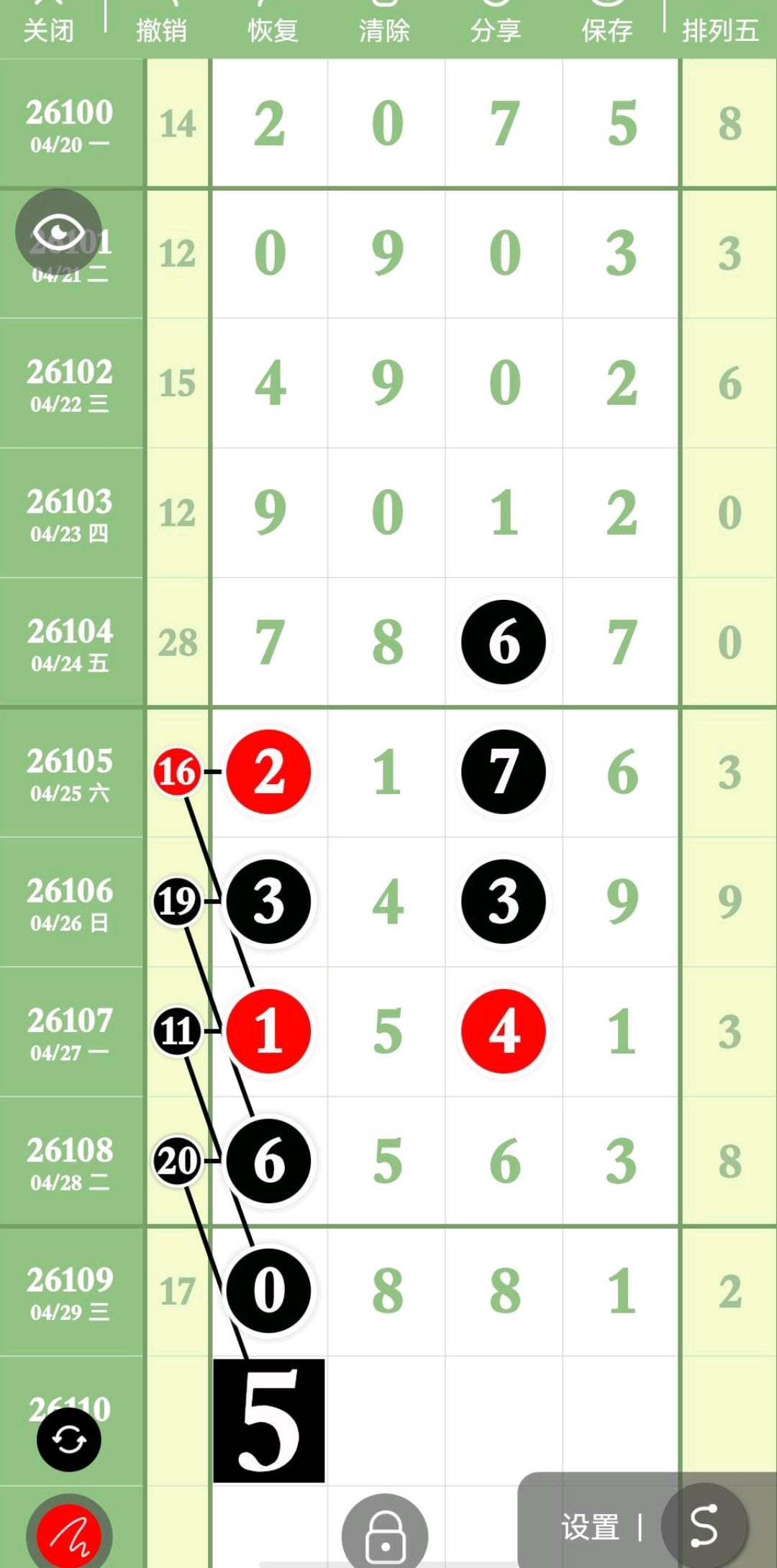Tap 关闭 to close the chart editor
This screenshot has width=777, height=1568.
[x=49, y=29]
